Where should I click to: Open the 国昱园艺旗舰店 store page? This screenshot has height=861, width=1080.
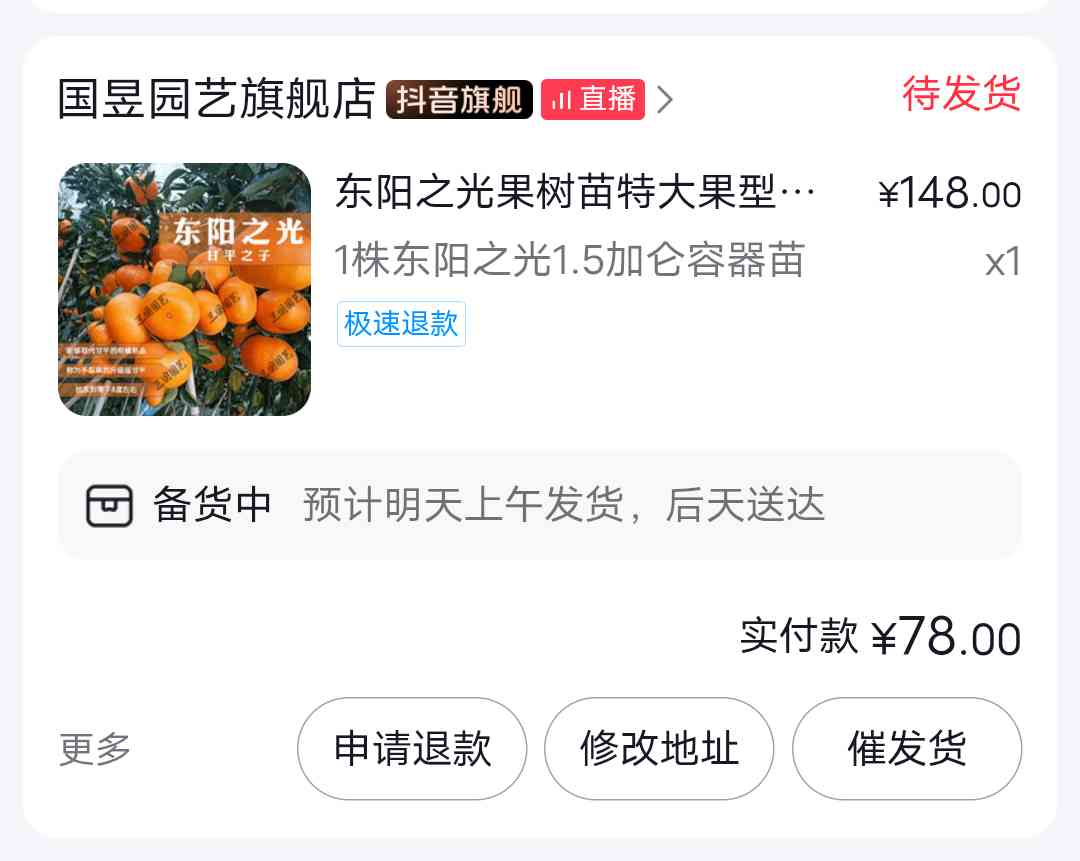216,99
